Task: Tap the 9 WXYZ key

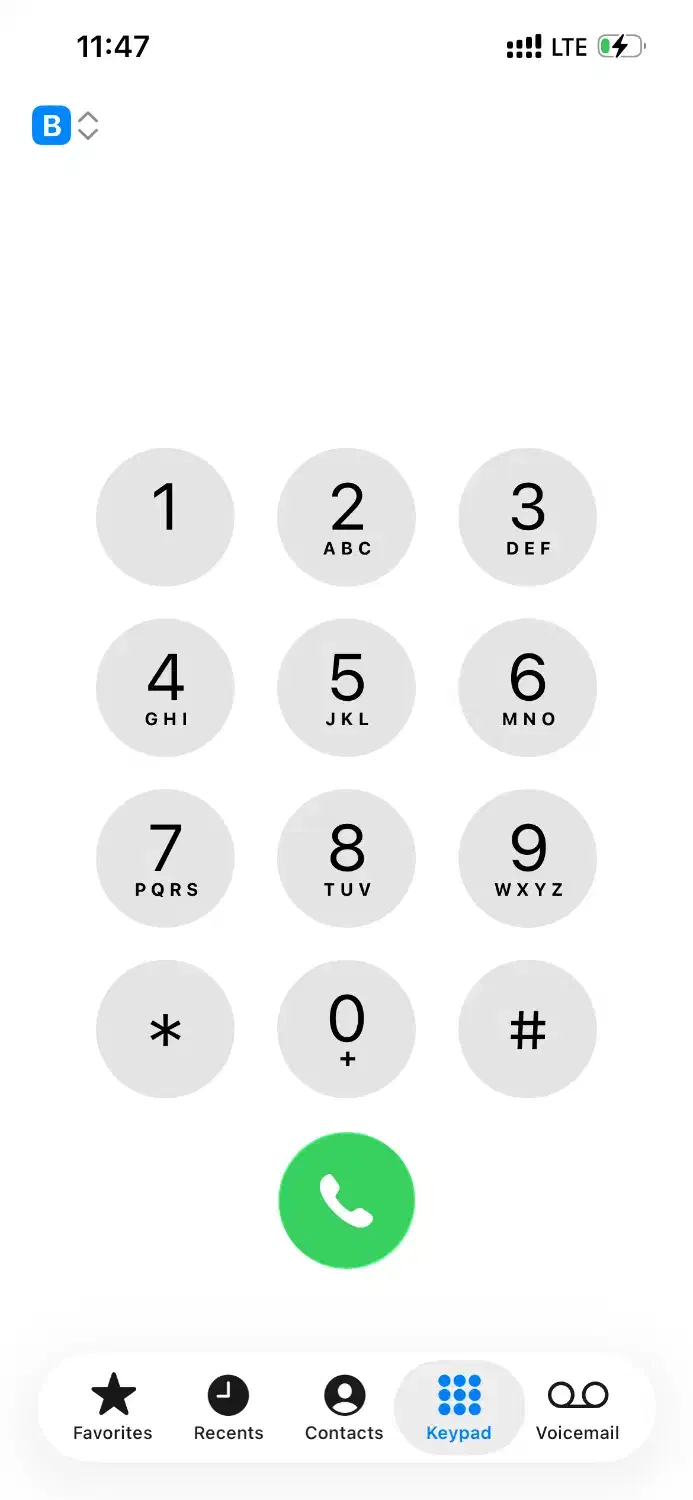Action: coord(527,858)
